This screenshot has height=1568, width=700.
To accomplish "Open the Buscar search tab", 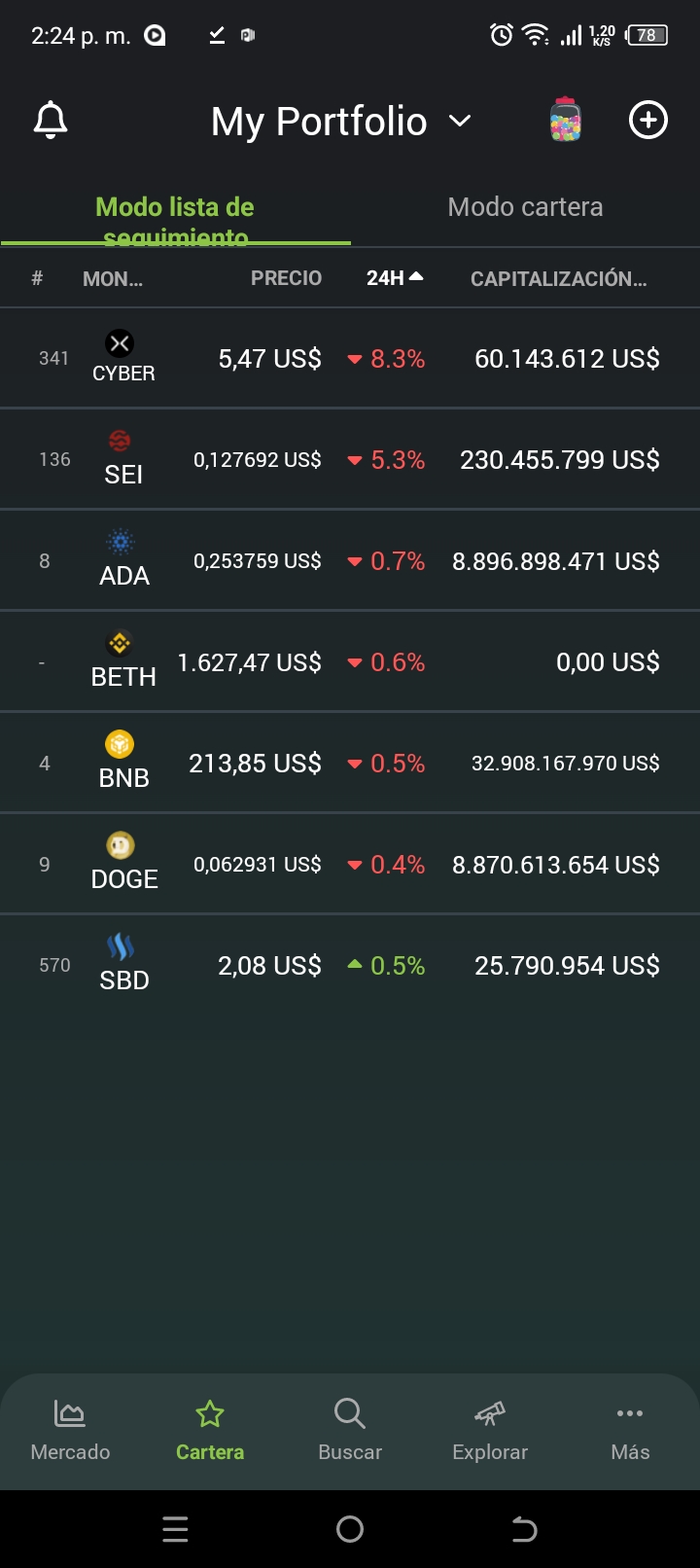I will click(350, 1431).
